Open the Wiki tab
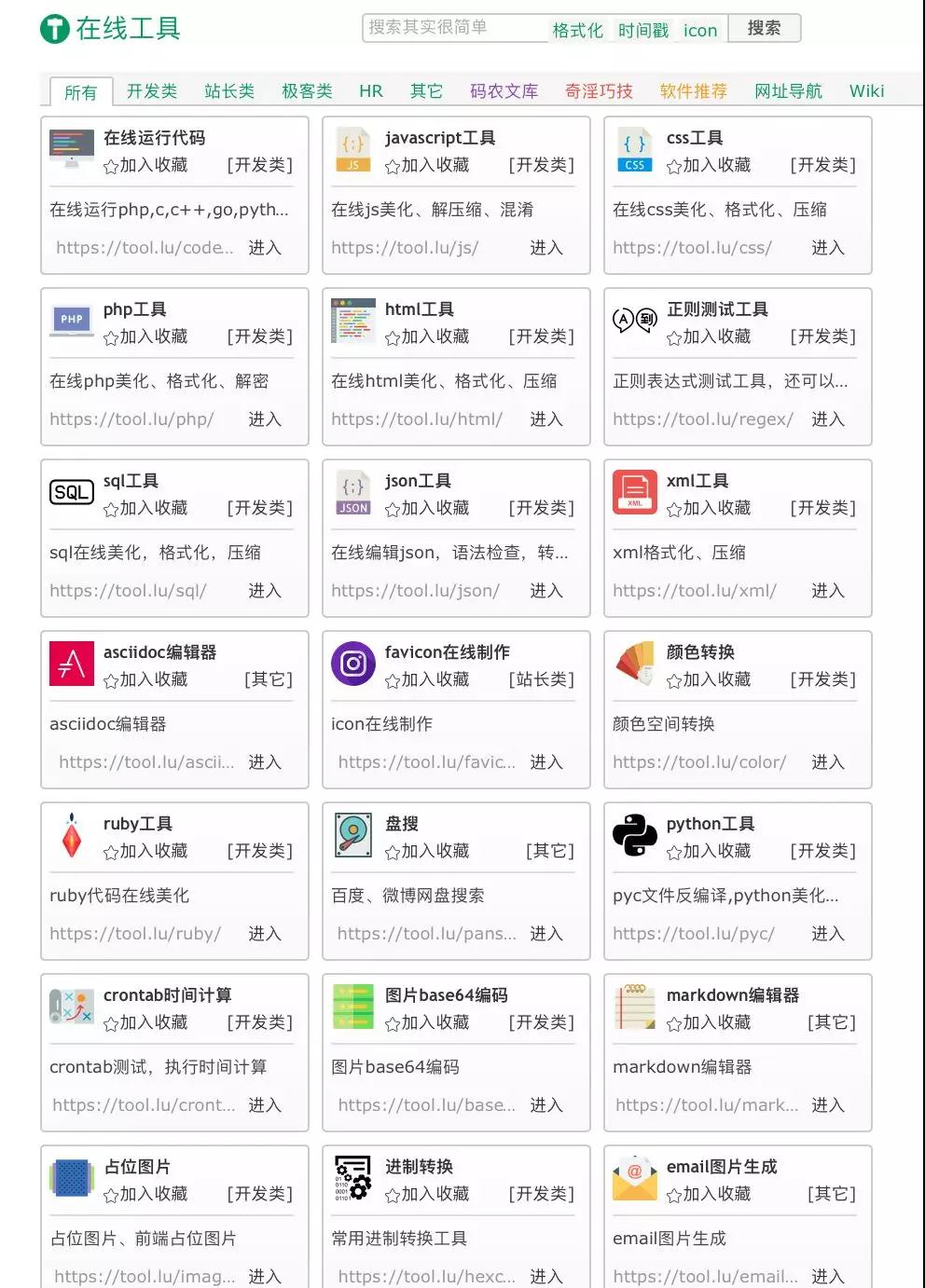The width and height of the screenshot is (925, 1288). pos(866,91)
